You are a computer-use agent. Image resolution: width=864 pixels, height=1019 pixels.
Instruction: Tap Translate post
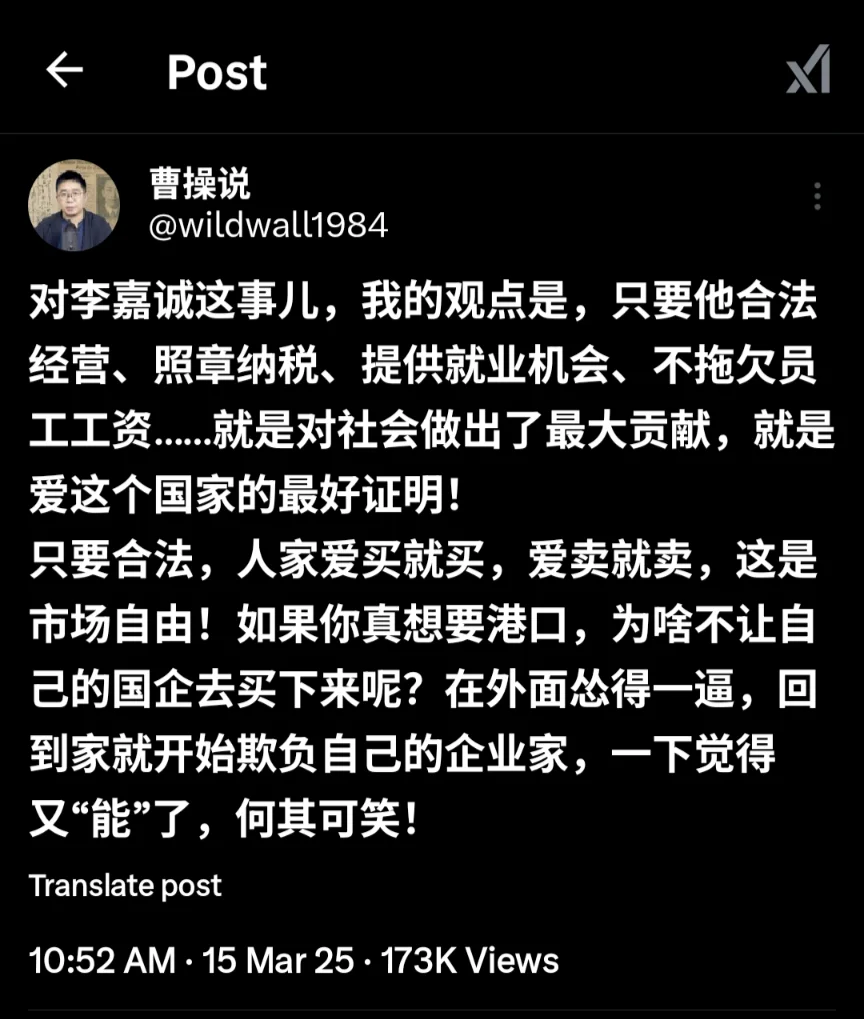click(125, 885)
